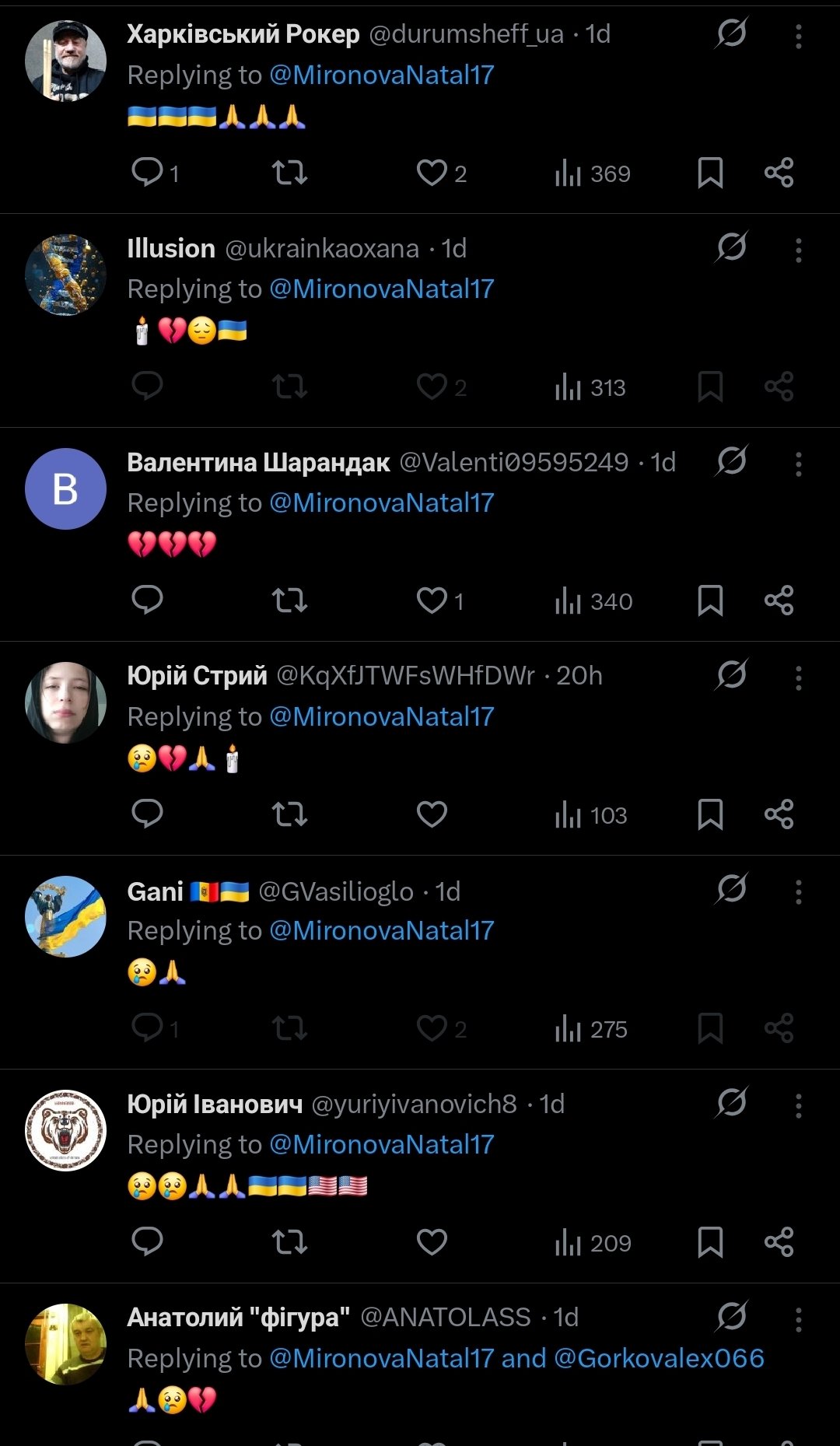The height and width of the screenshot is (1446, 840).
Task: Comment on Юрій Іванович's reply
Action: coord(147,1242)
